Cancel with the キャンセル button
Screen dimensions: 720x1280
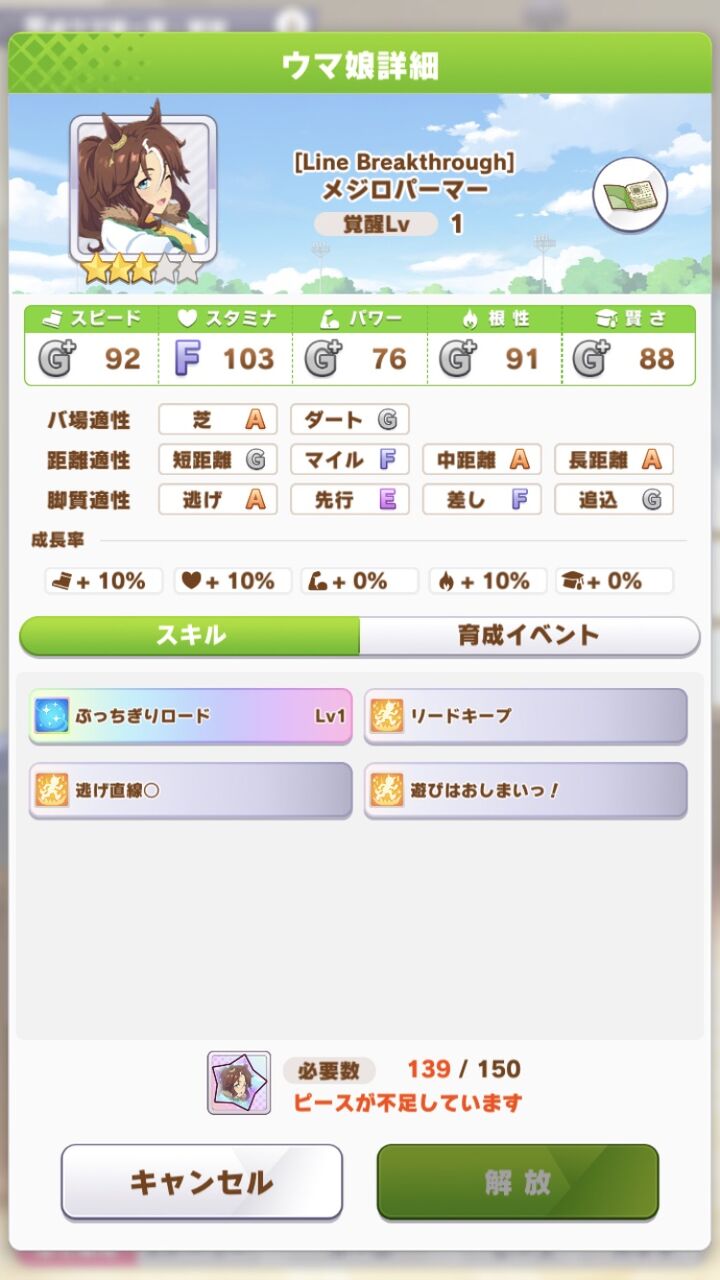[x=202, y=1182]
